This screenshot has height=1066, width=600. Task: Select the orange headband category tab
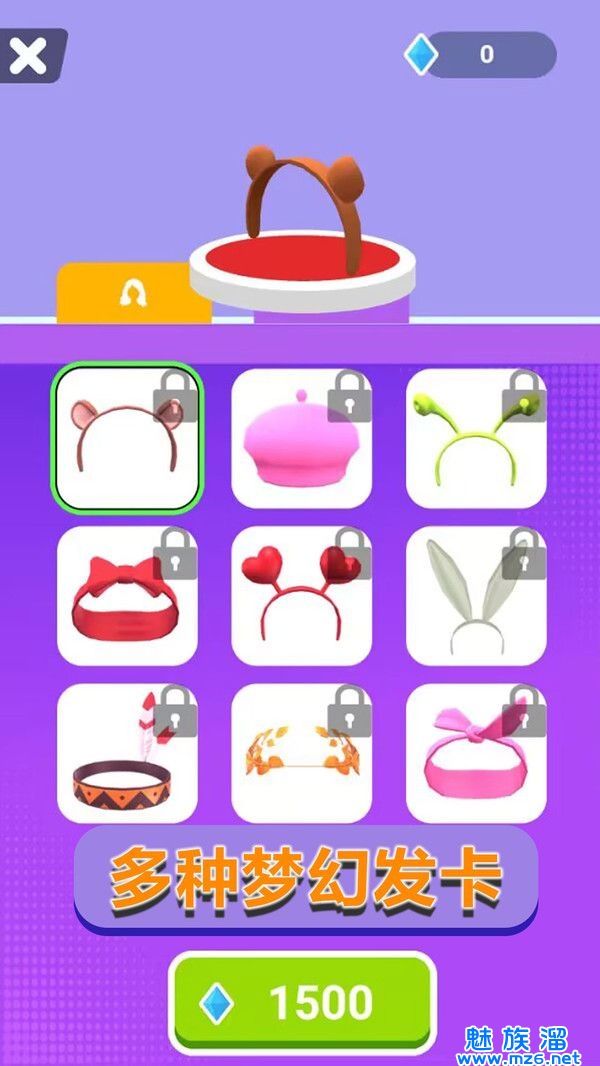click(134, 293)
